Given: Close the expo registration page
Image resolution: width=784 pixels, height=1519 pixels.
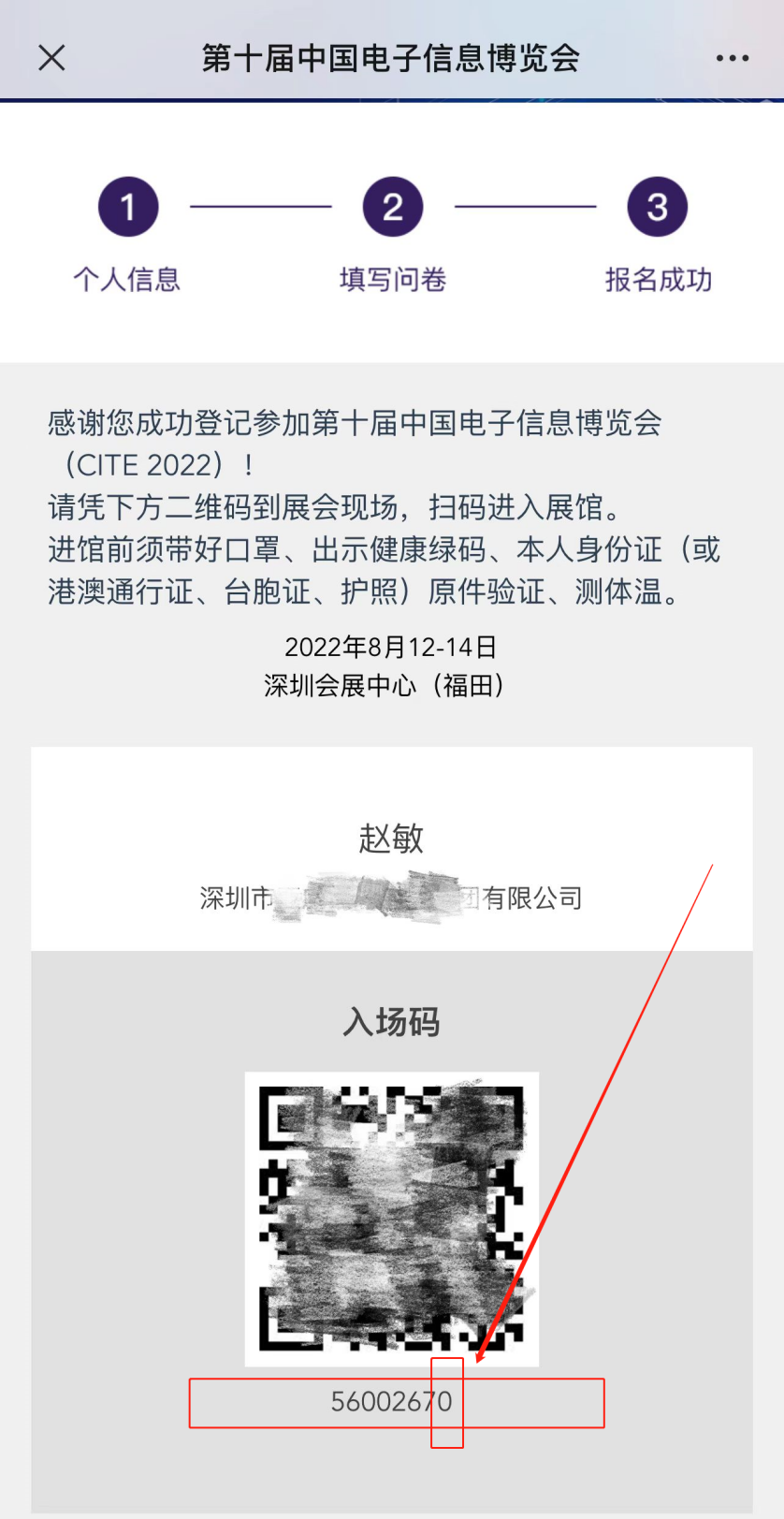Looking at the screenshot, I should point(51,58).
